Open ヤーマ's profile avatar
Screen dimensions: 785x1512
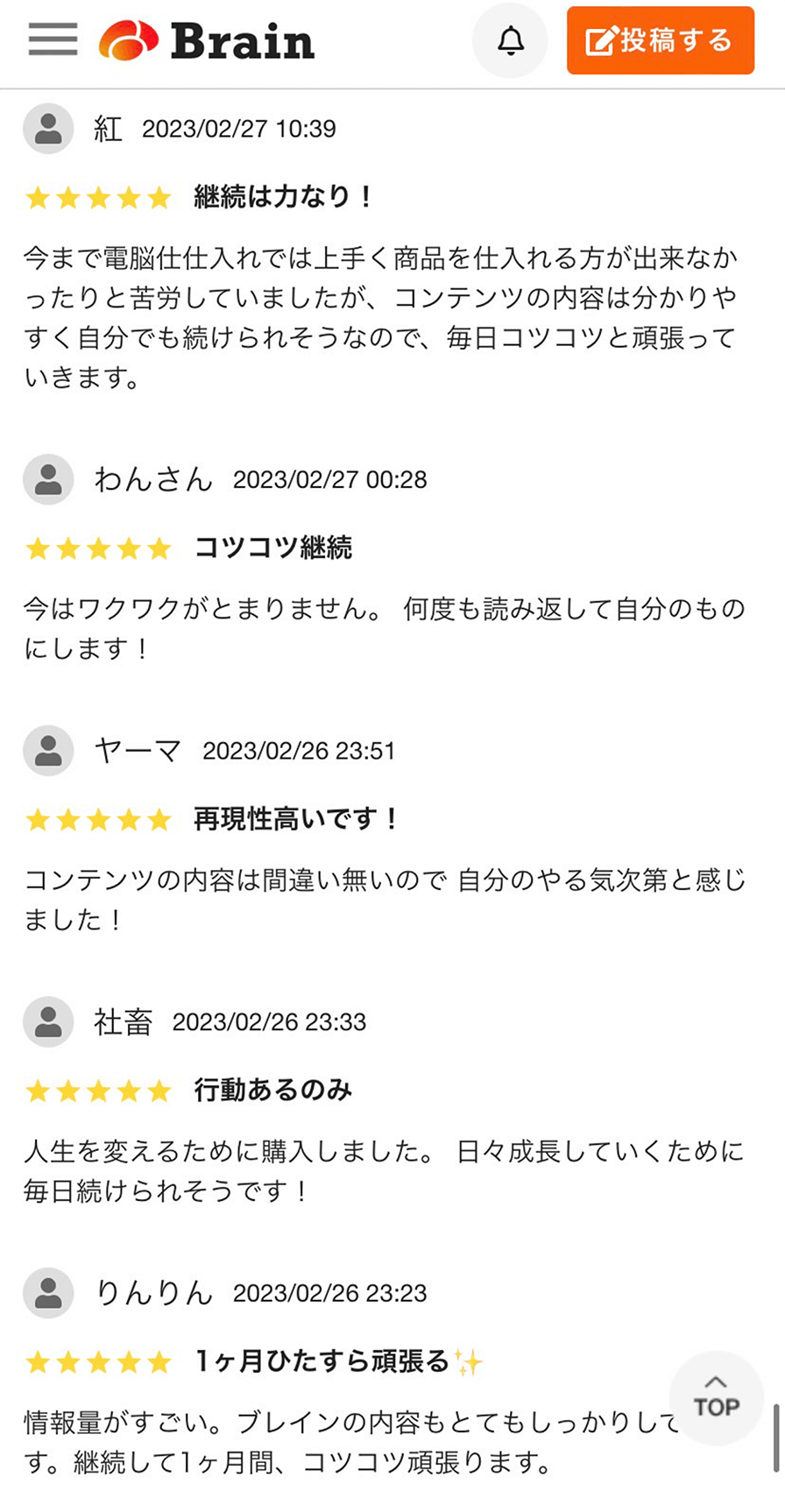click(48, 751)
